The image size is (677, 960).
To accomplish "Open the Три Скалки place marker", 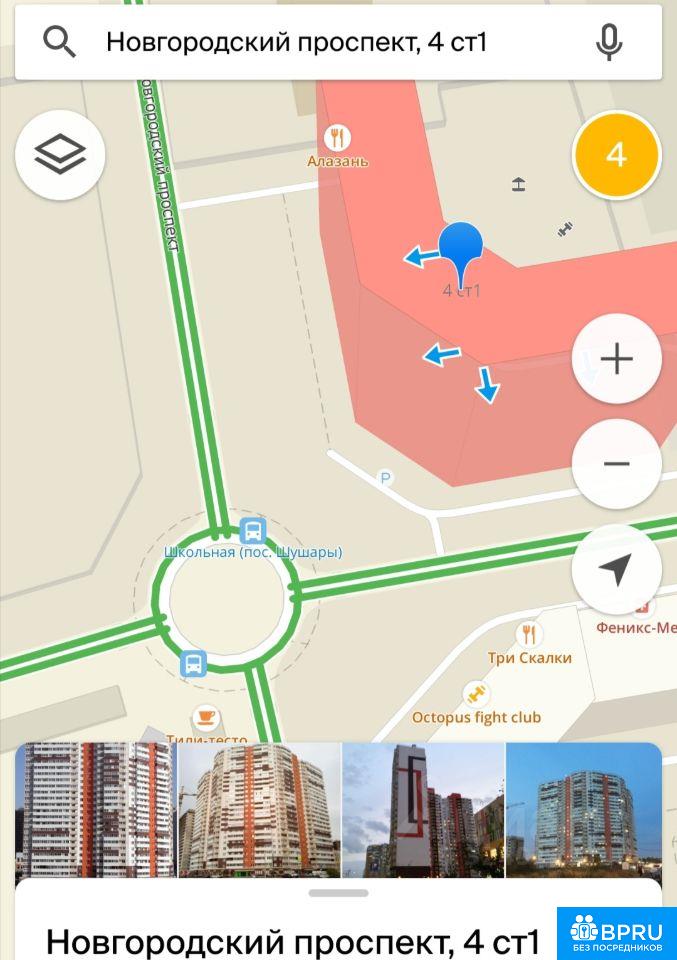I will (x=529, y=634).
